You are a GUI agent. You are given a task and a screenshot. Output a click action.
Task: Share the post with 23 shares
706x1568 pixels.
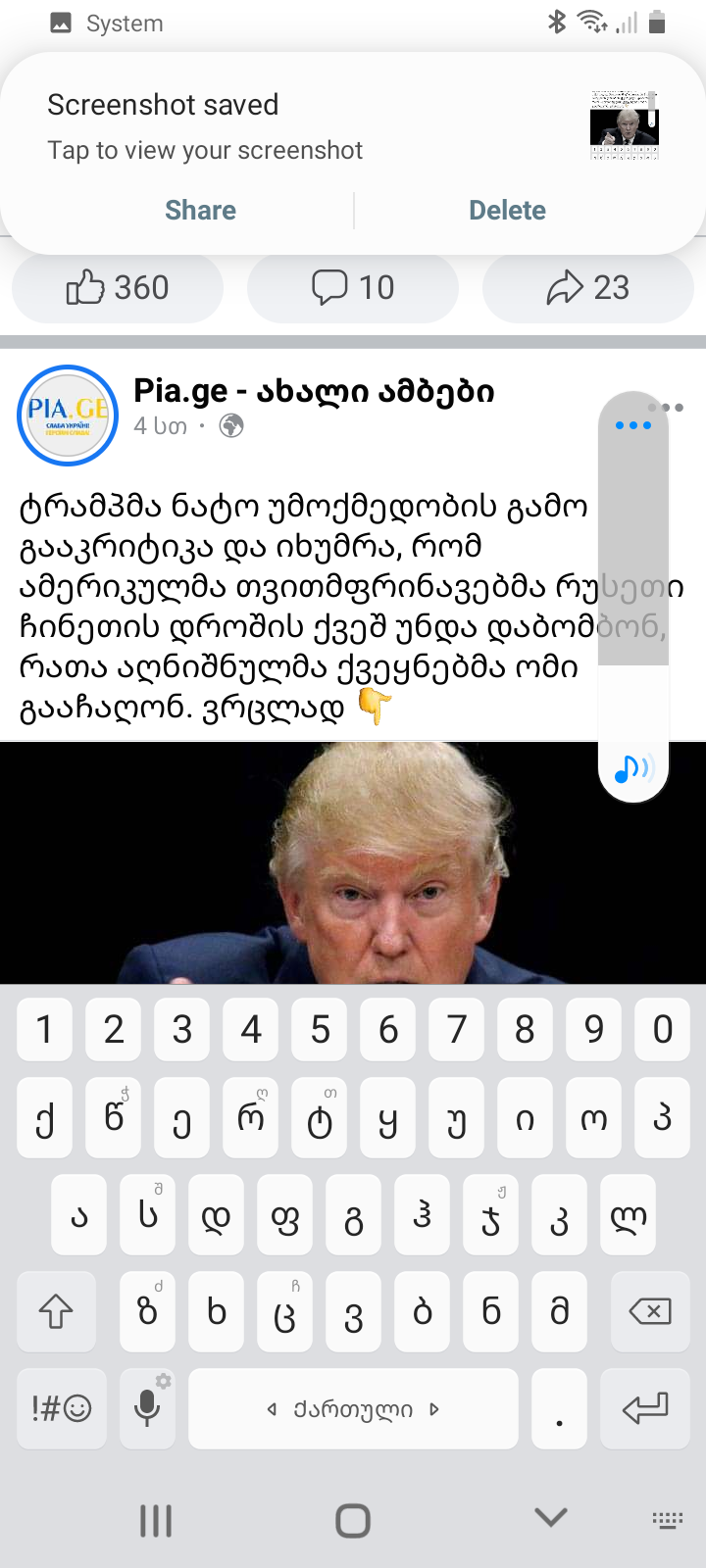(x=588, y=288)
